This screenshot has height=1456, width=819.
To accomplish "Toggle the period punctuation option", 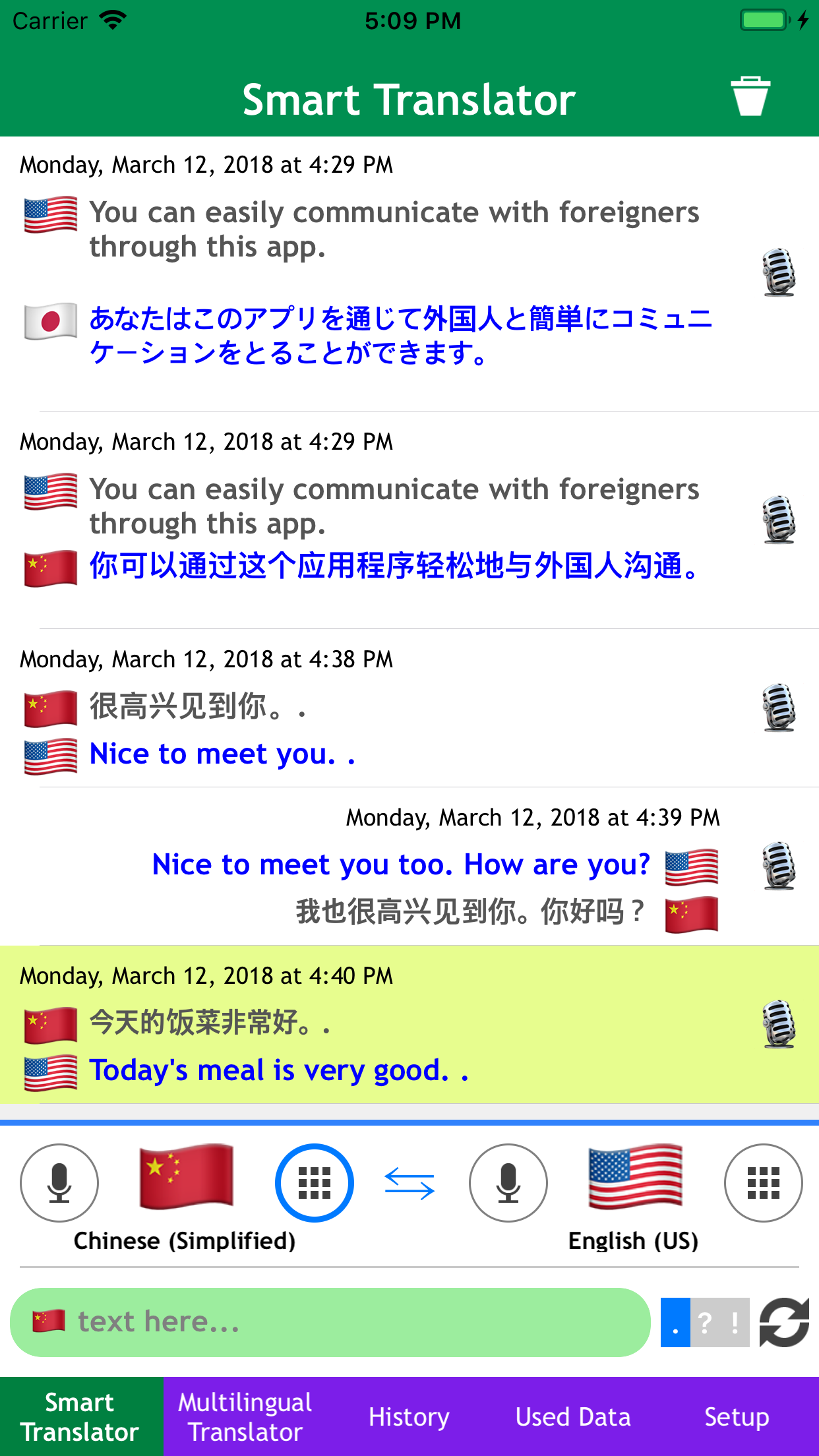I will 675,1321.
